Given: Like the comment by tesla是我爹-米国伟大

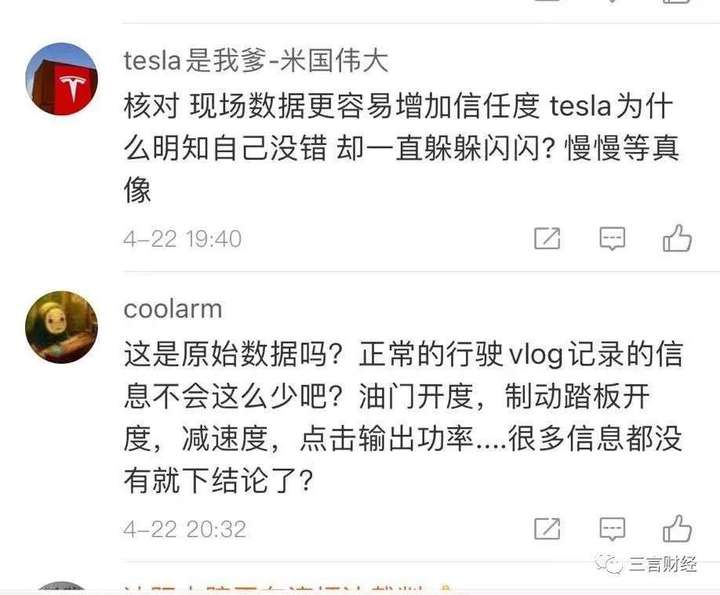Looking at the screenshot, I should 677,238.
